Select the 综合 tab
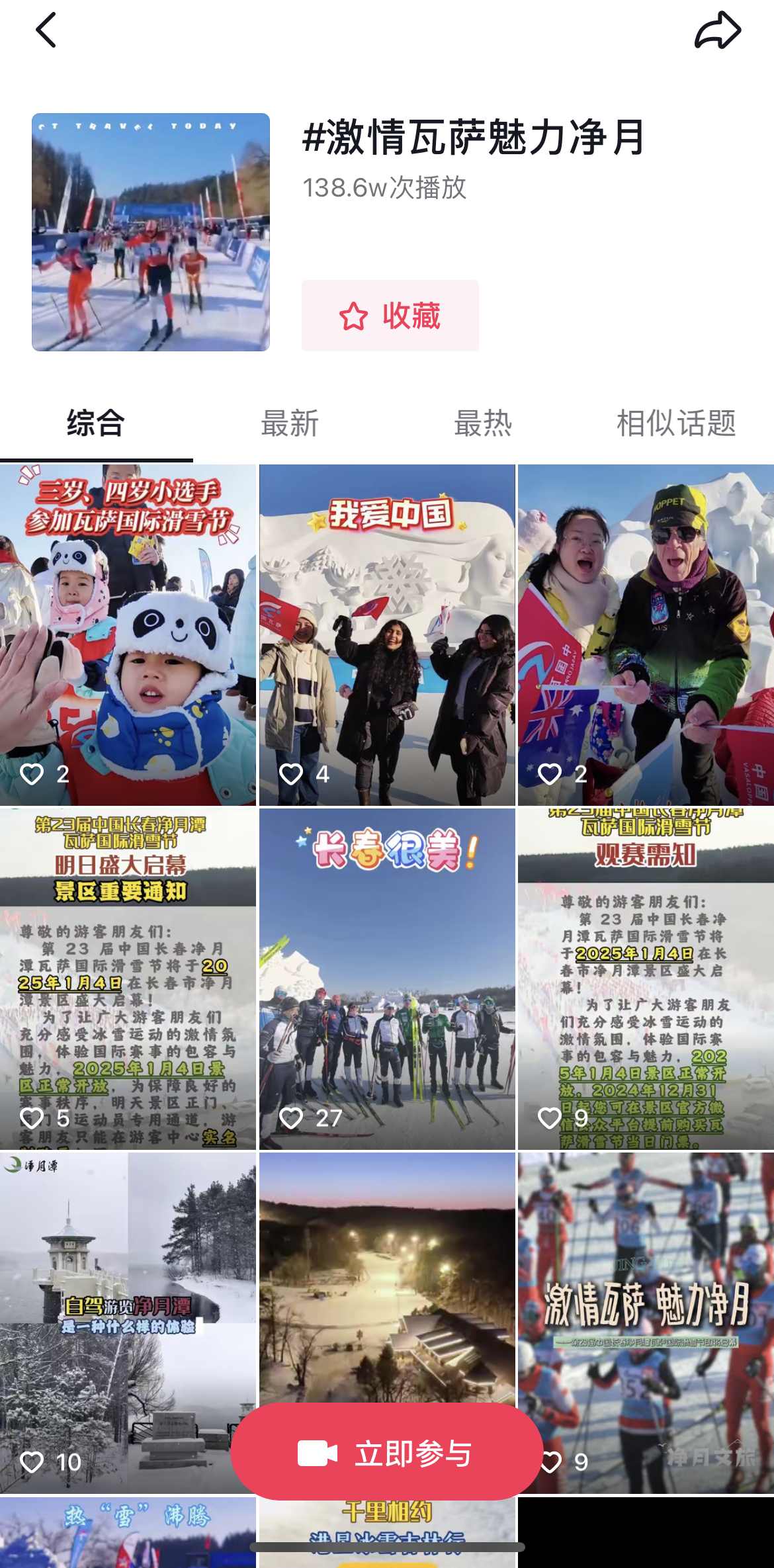Viewport: 774px width, 1568px height. (x=96, y=423)
